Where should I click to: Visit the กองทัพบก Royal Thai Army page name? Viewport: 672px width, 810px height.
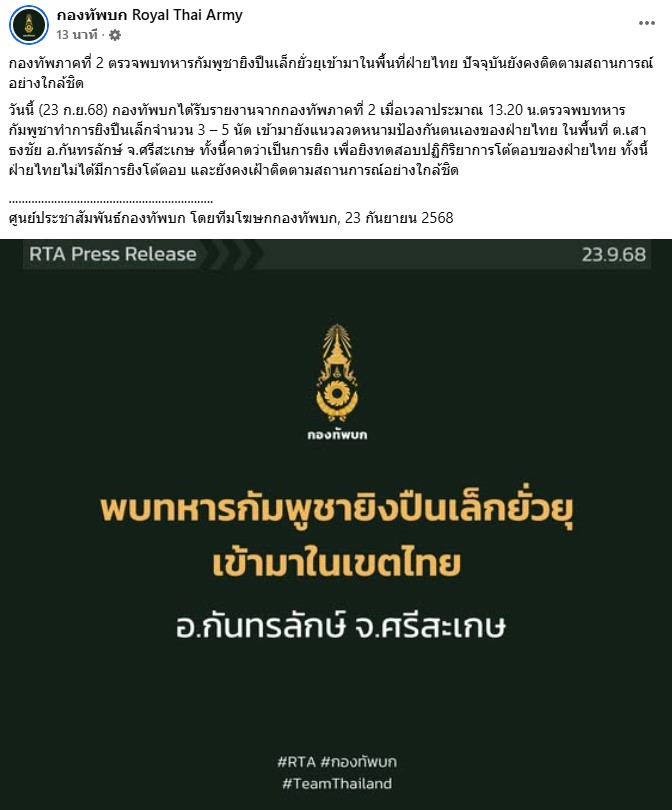(x=149, y=15)
